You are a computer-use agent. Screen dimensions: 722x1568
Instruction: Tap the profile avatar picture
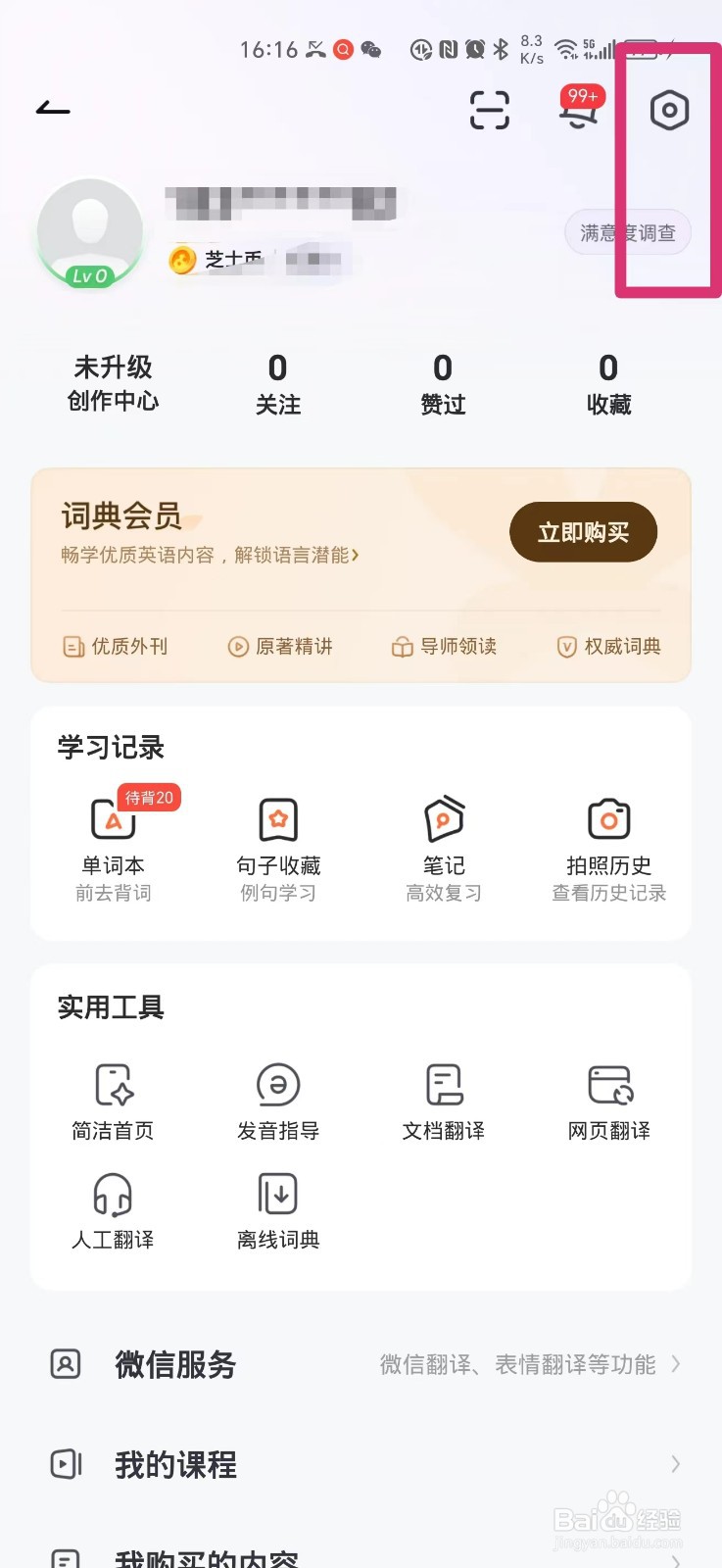click(90, 230)
